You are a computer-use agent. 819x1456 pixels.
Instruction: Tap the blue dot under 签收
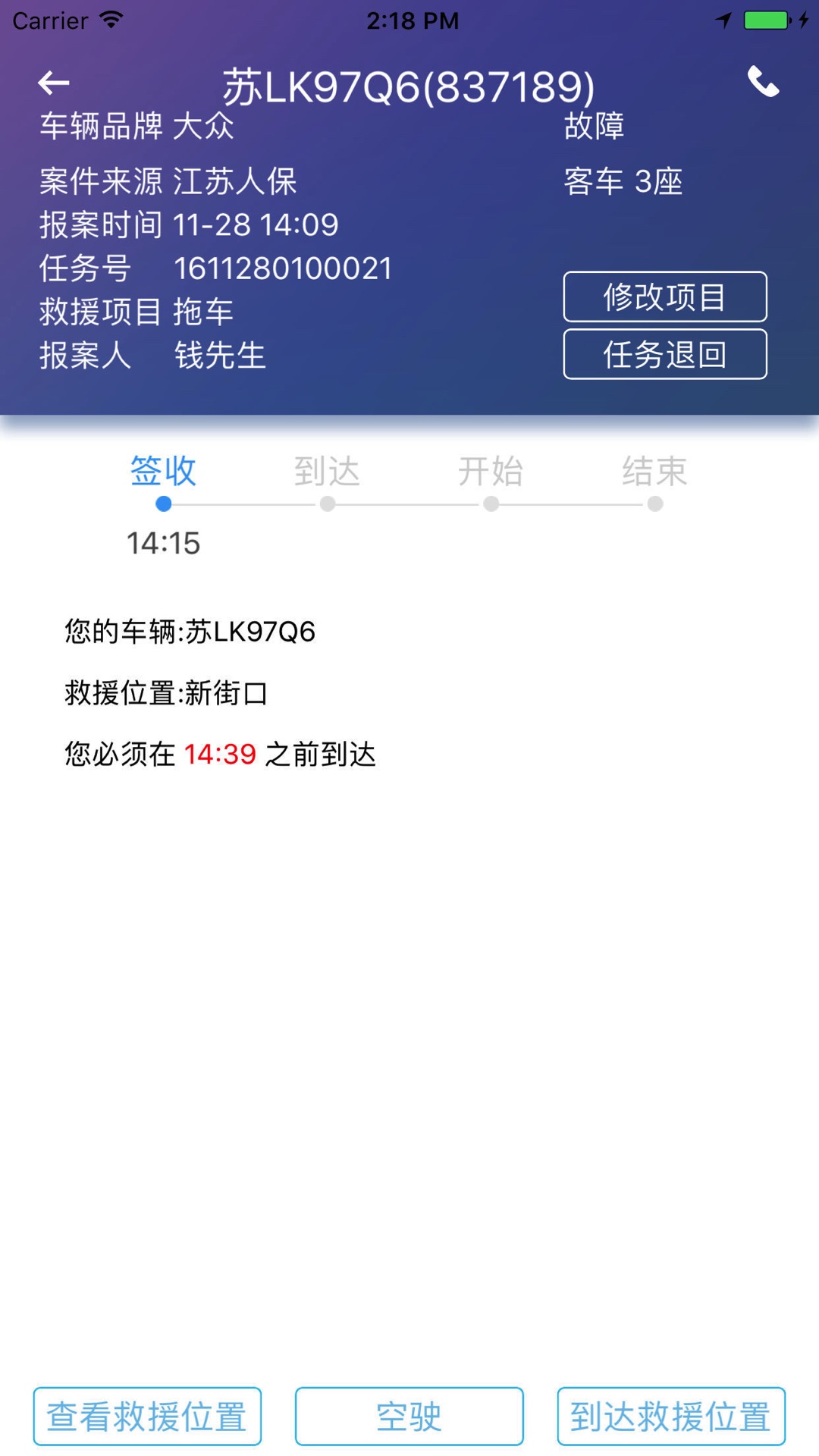coord(164,503)
